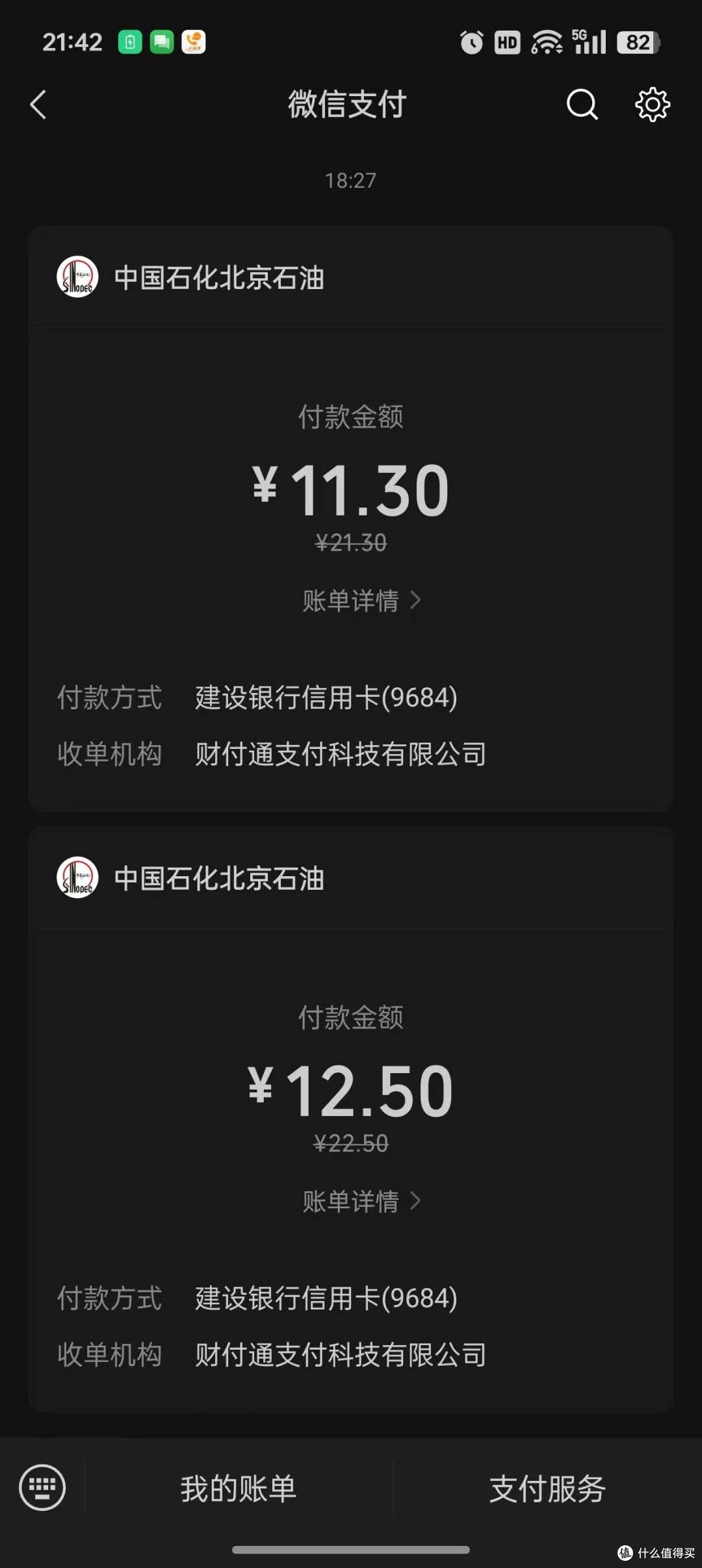Image resolution: width=702 pixels, height=1568 pixels.
Task: Open the 我的账单 menu
Action: click(239, 1488)
